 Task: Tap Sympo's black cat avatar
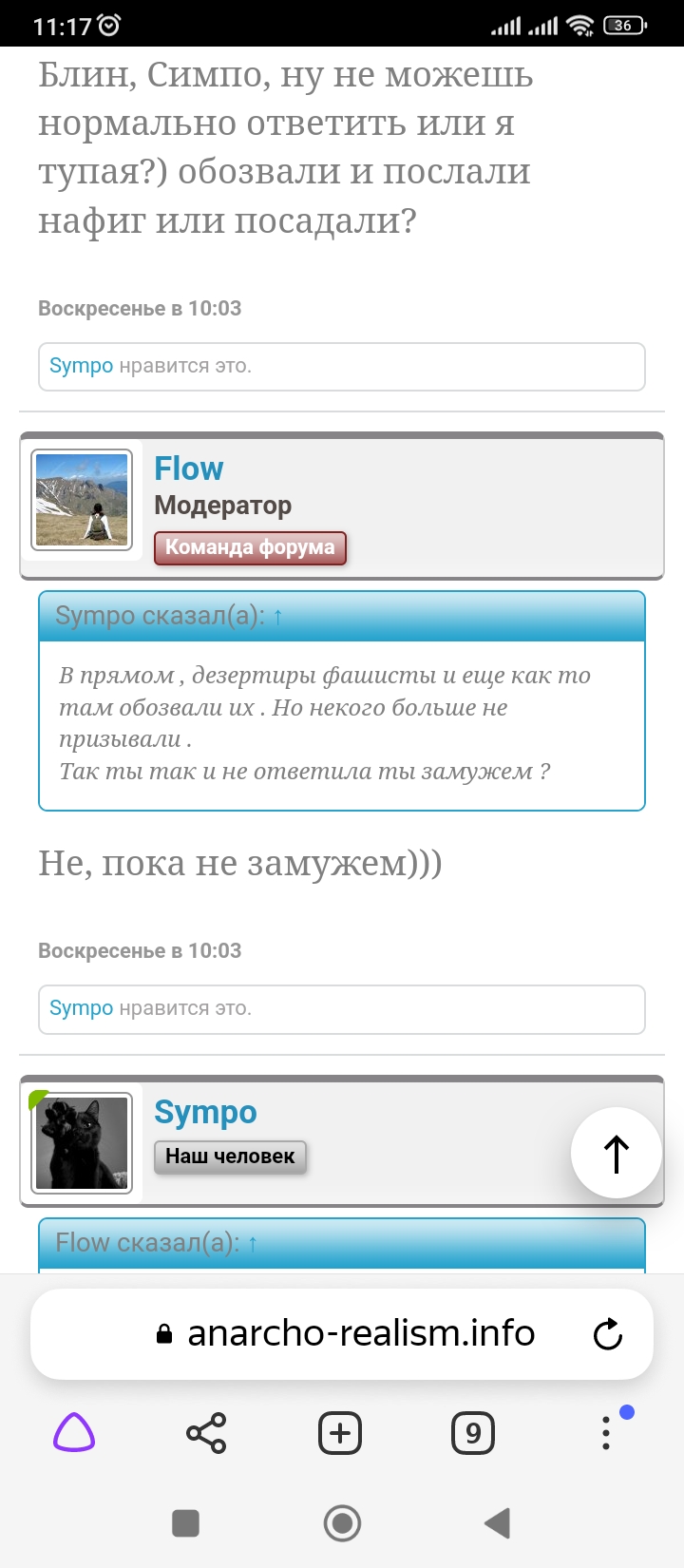click(82, 1143)
